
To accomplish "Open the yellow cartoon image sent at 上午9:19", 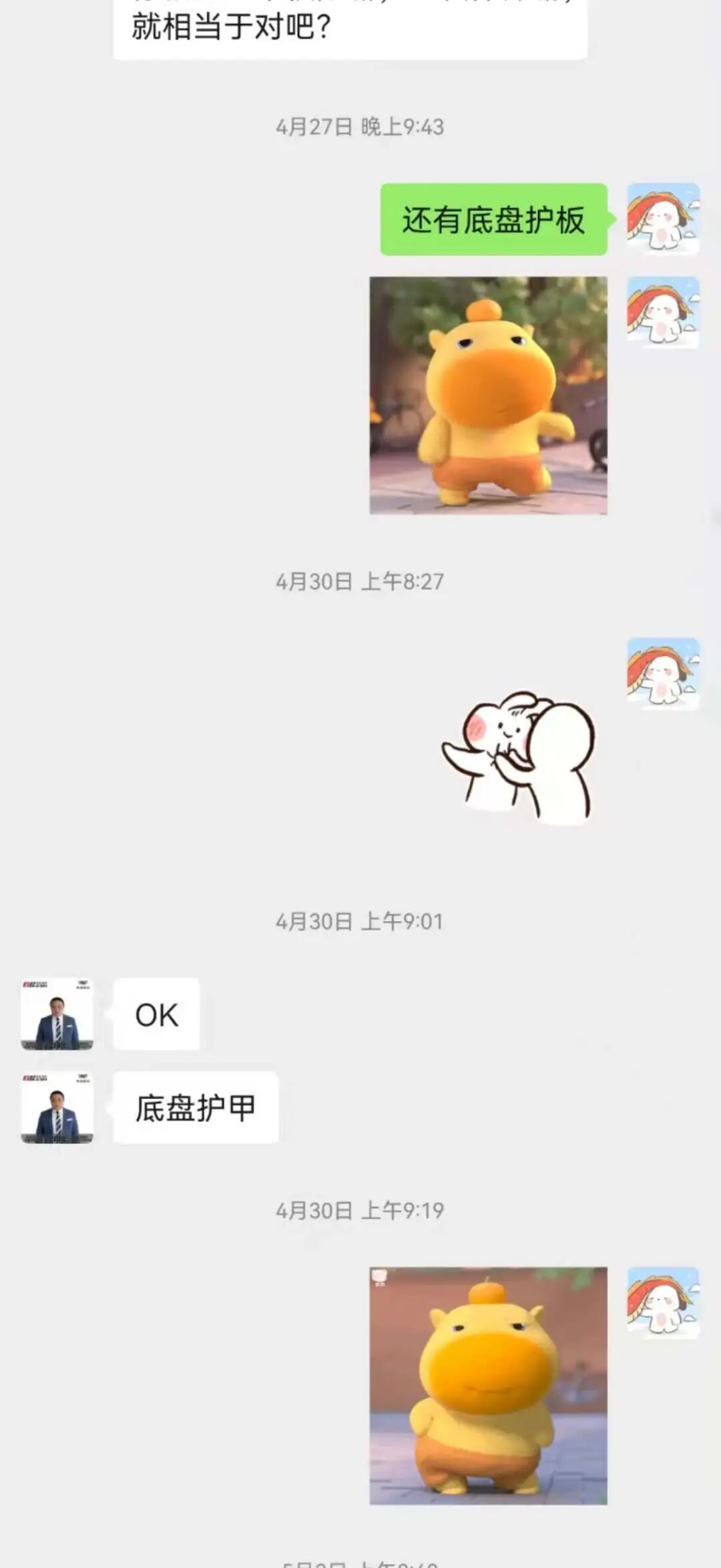I will click(x=488, y=1386).
